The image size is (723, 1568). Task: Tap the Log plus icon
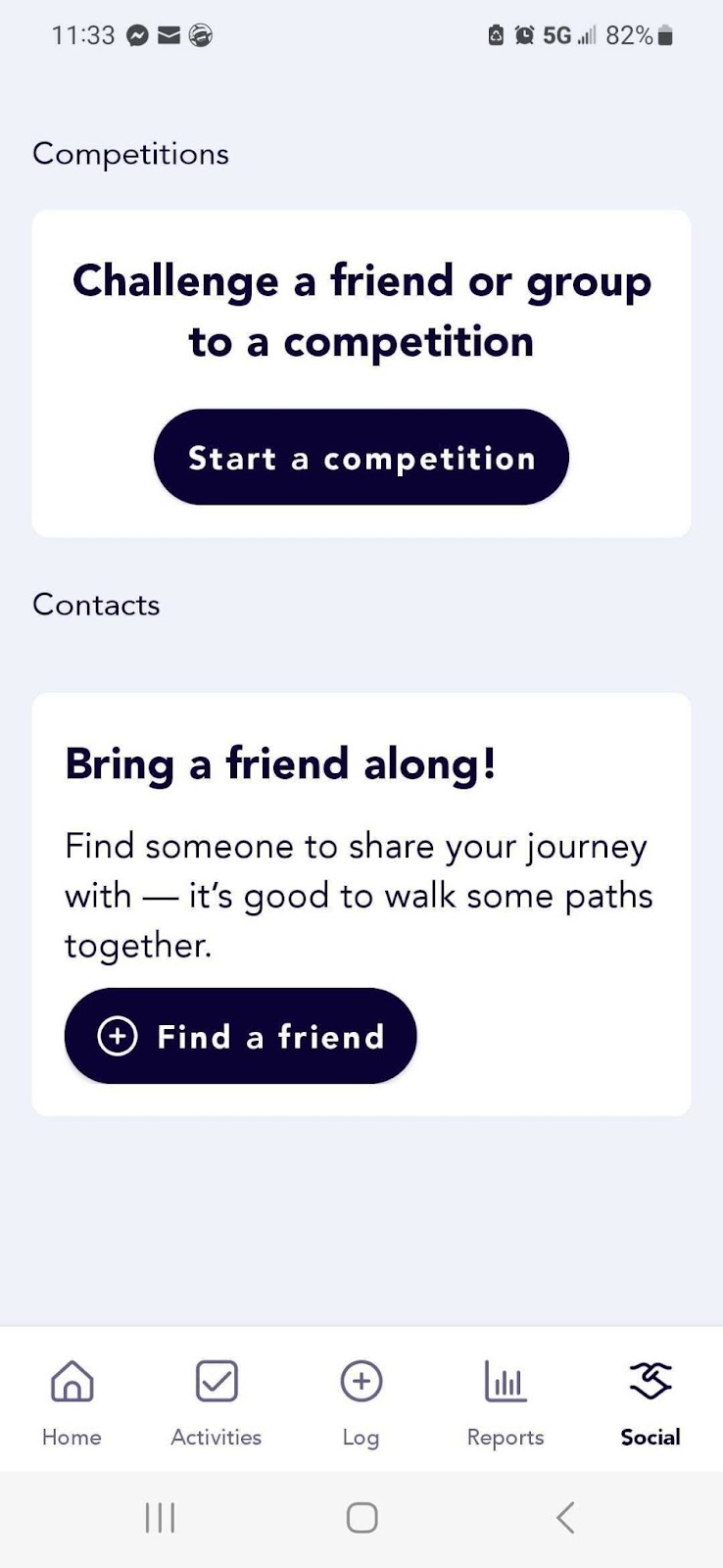click(361, 1381)
